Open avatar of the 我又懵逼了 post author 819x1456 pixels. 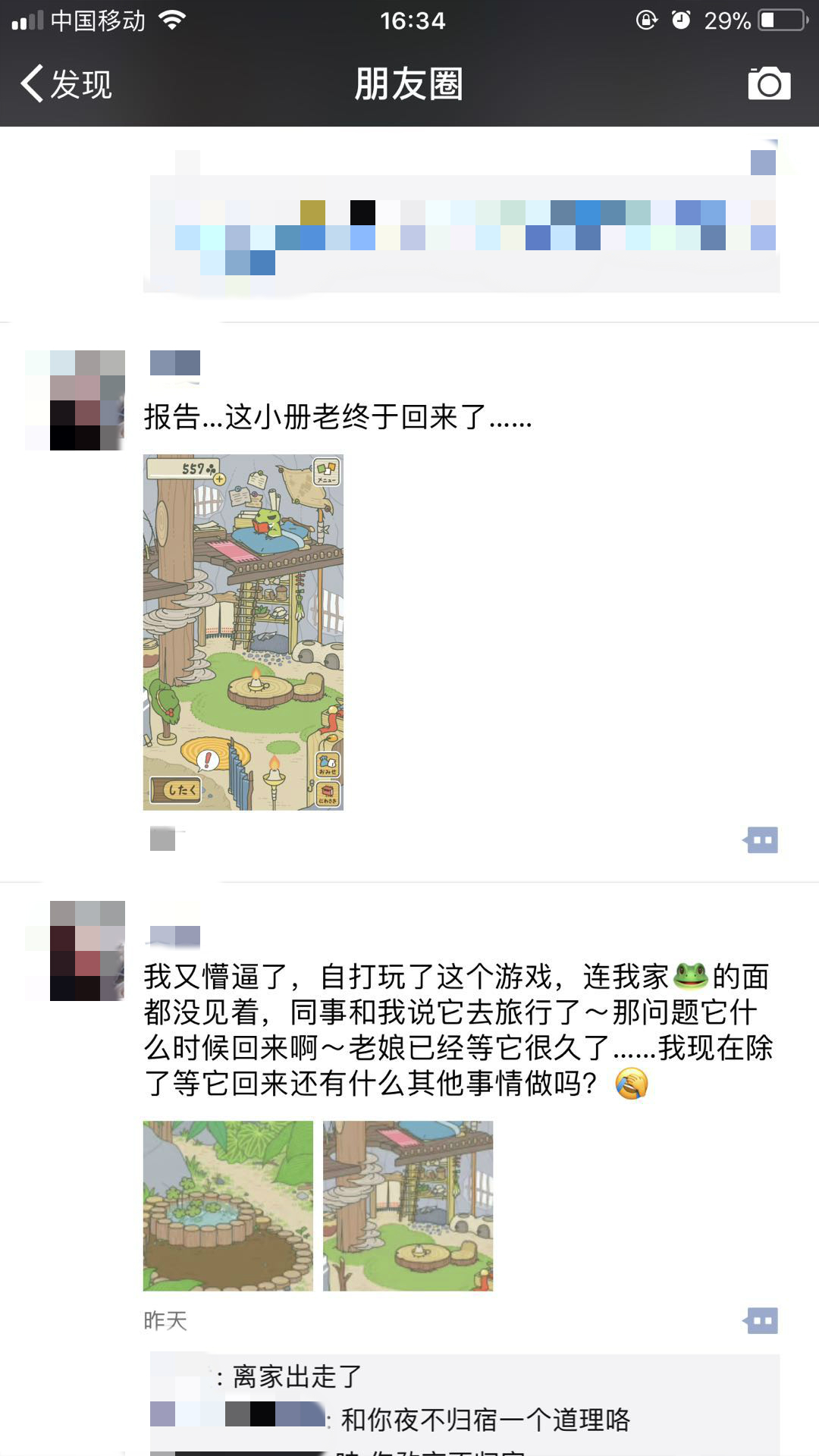(75, 951)
